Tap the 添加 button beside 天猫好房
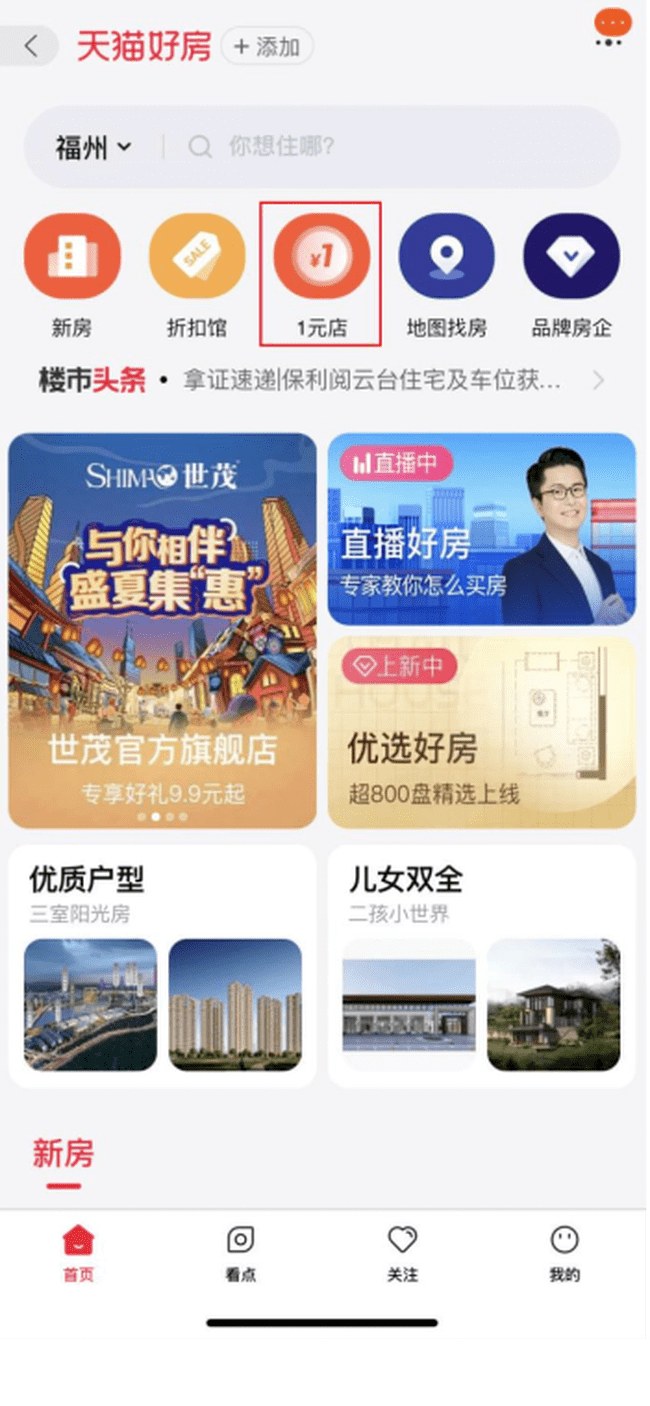The image size is (650, 1406). 267,46
